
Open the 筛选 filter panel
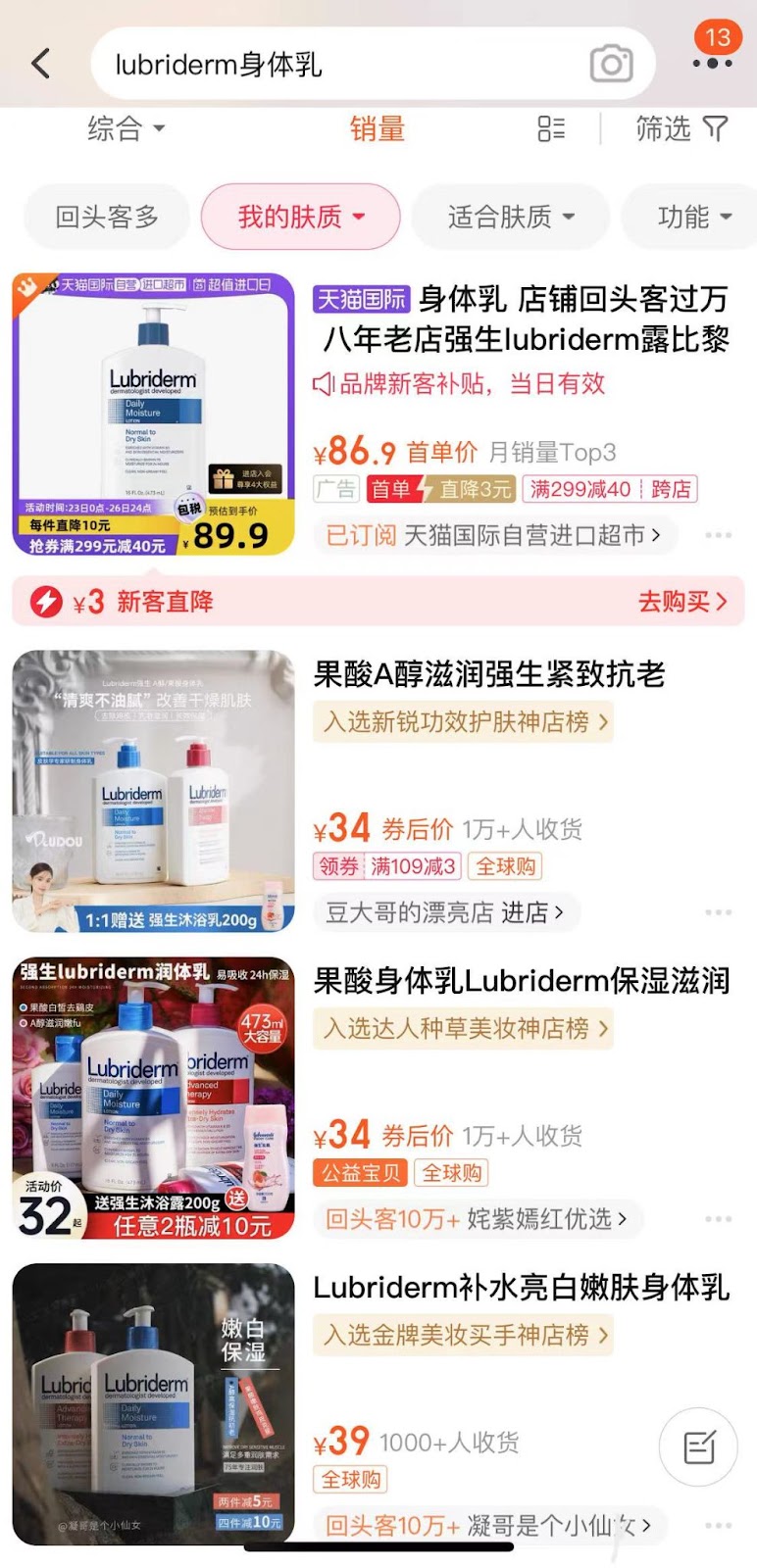(681, 128)
